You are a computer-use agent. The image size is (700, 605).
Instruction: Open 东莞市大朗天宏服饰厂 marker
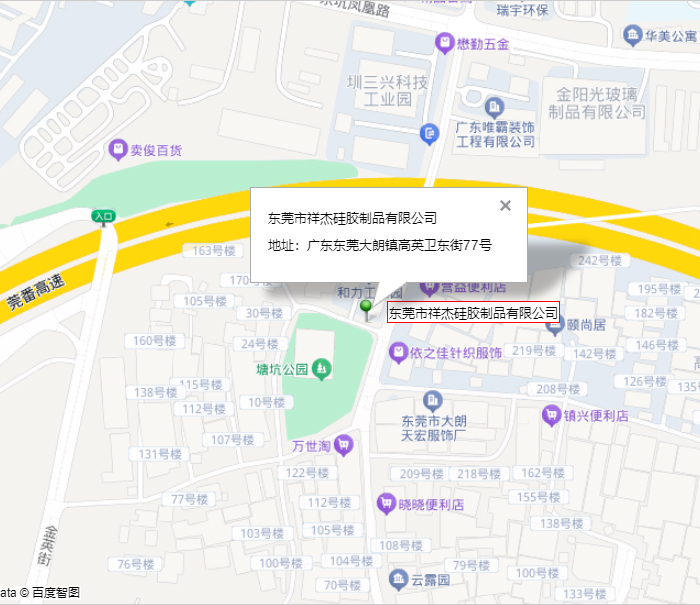[x=430, y=400]
